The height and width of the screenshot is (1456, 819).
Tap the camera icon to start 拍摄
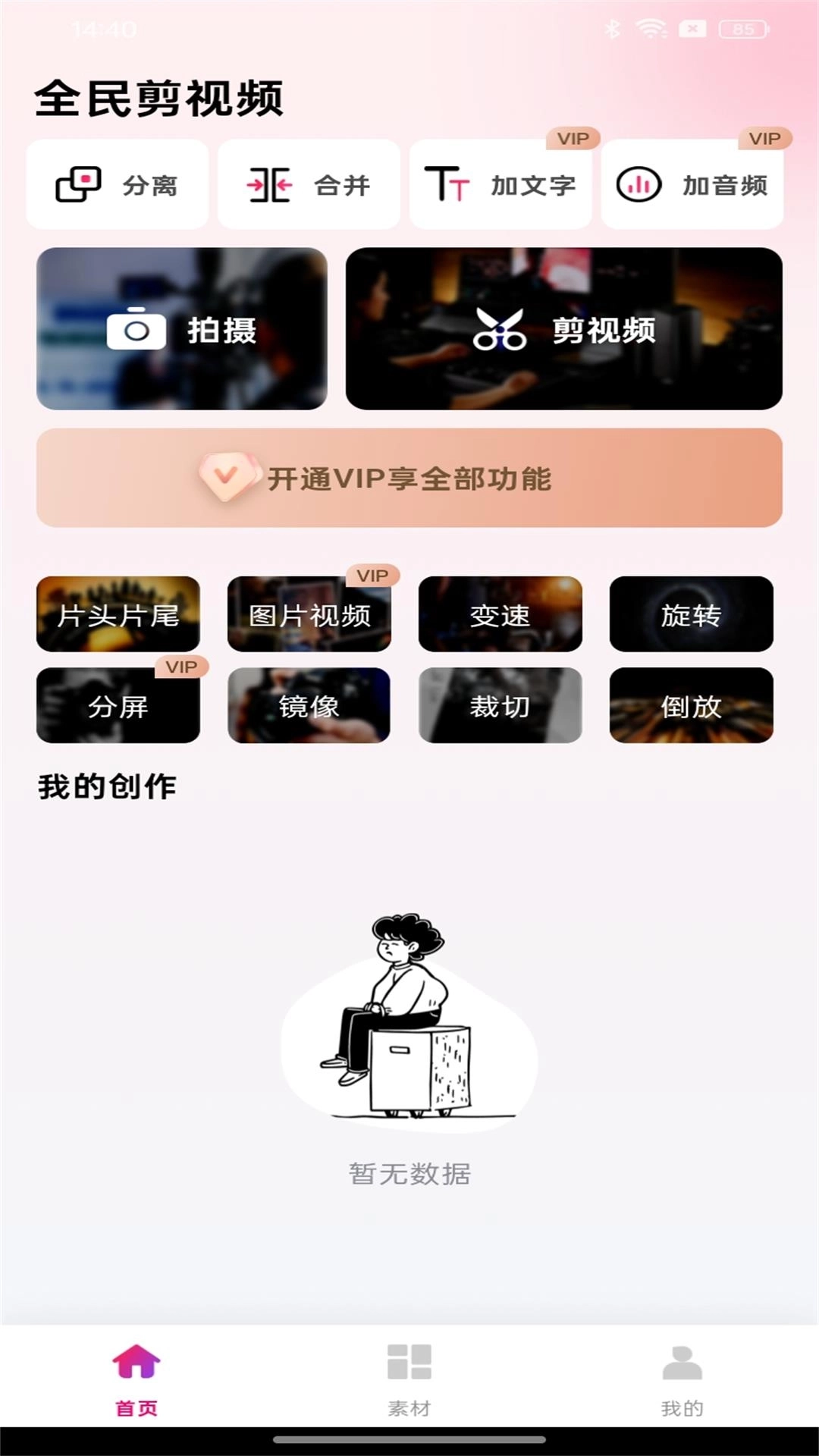coord(136,328)
